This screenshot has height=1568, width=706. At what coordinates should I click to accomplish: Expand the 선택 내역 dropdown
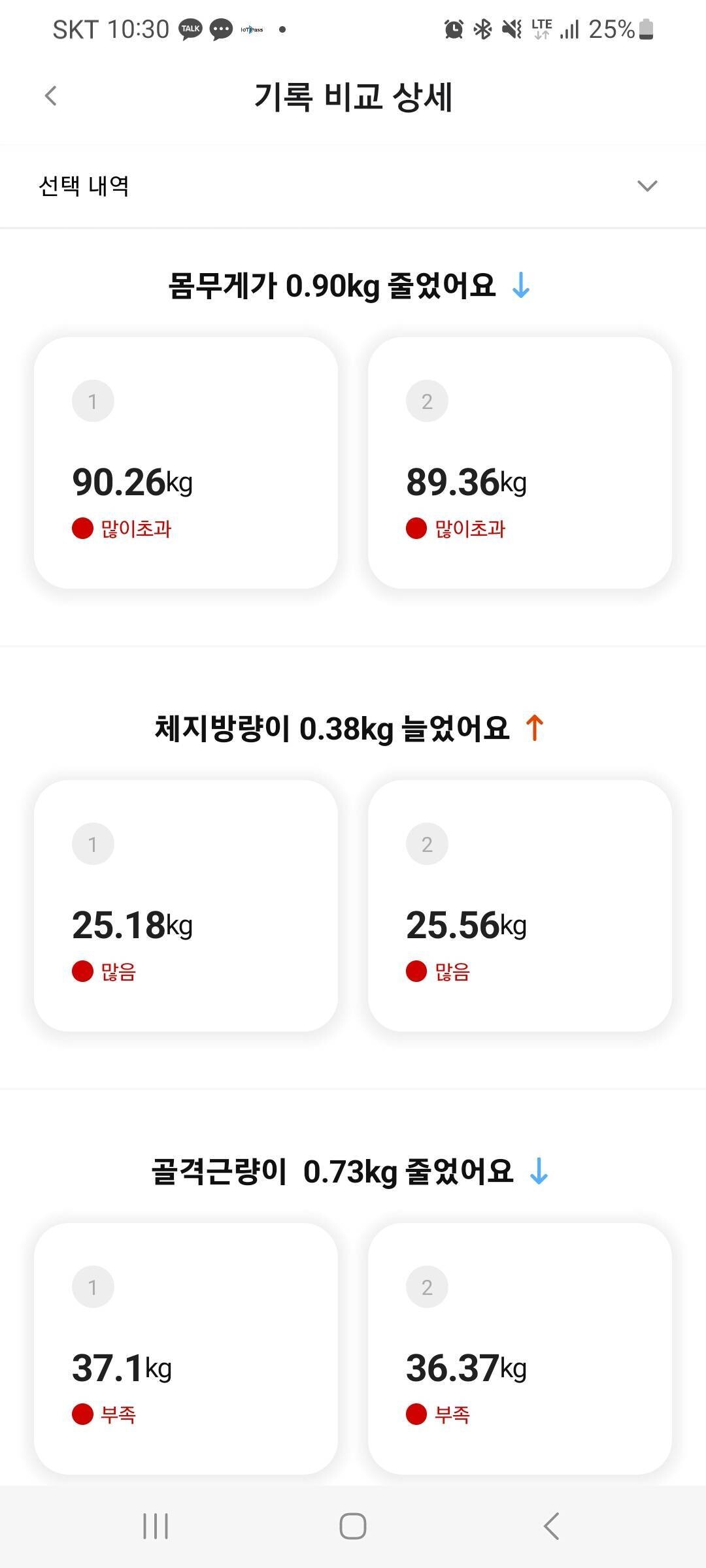[x=646, y=187]
